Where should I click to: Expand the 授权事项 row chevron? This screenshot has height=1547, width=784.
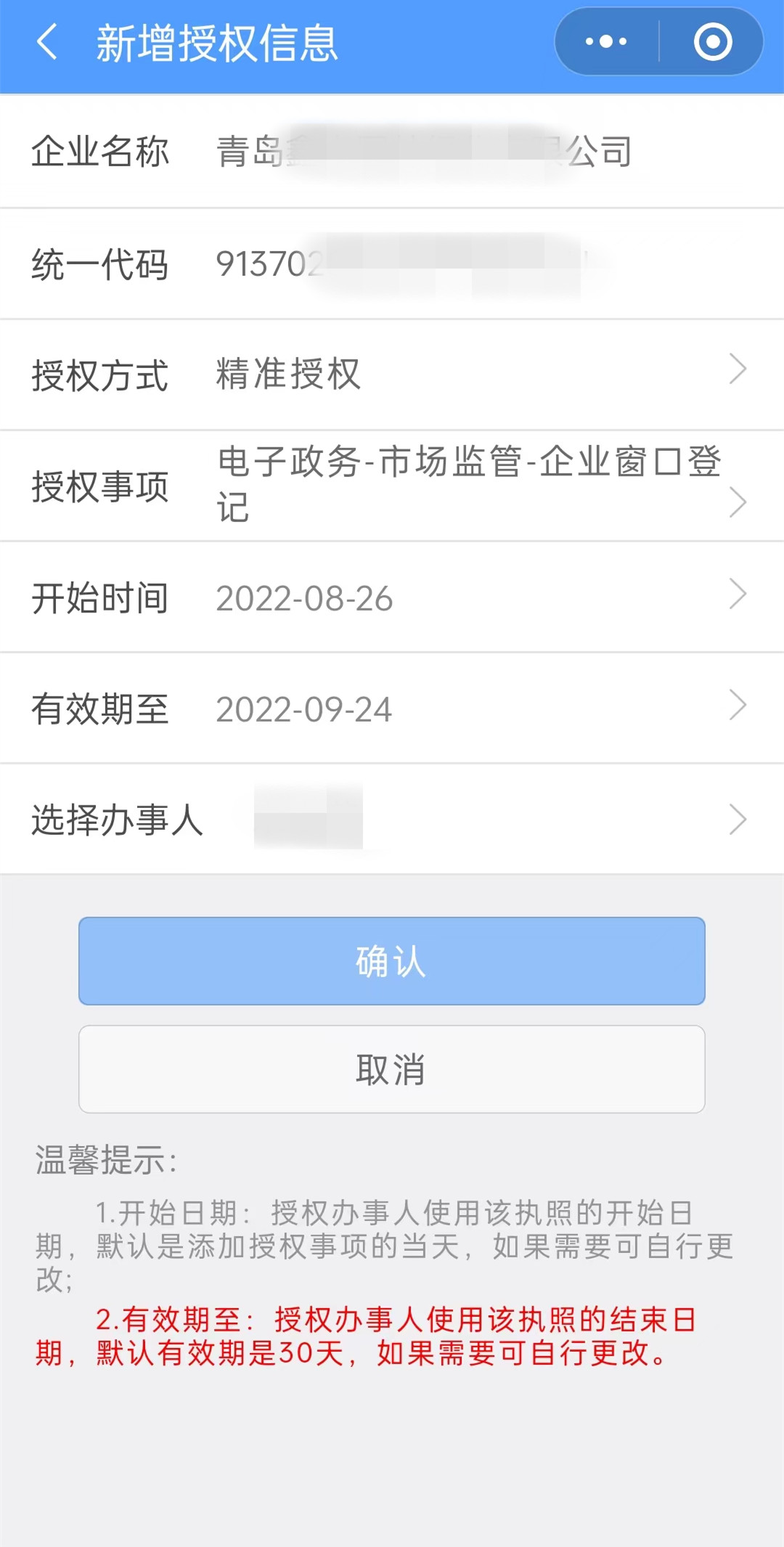738,501
